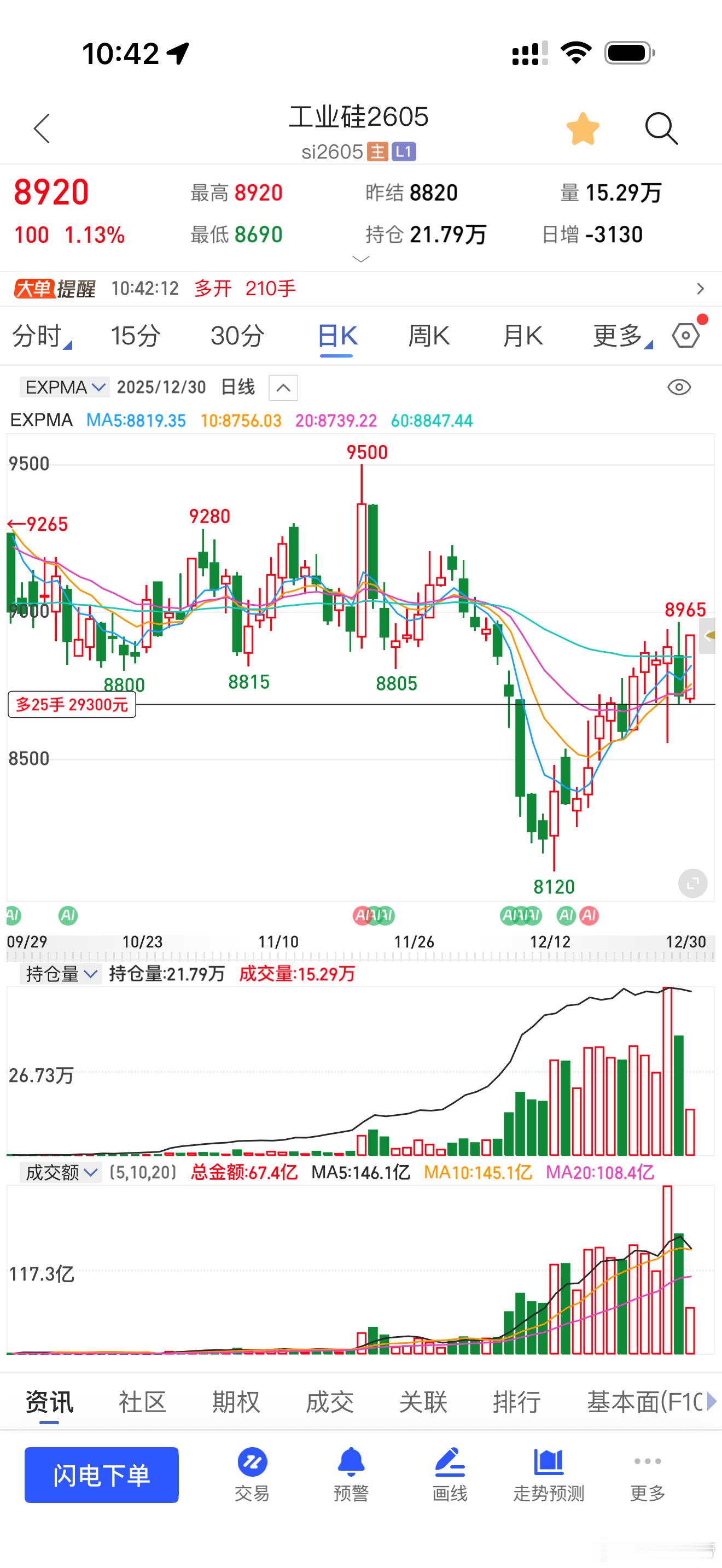The height and width of the screenshot is (1568, 722).
Task: Open the chart settings gear icon
Action: (685, 334)
